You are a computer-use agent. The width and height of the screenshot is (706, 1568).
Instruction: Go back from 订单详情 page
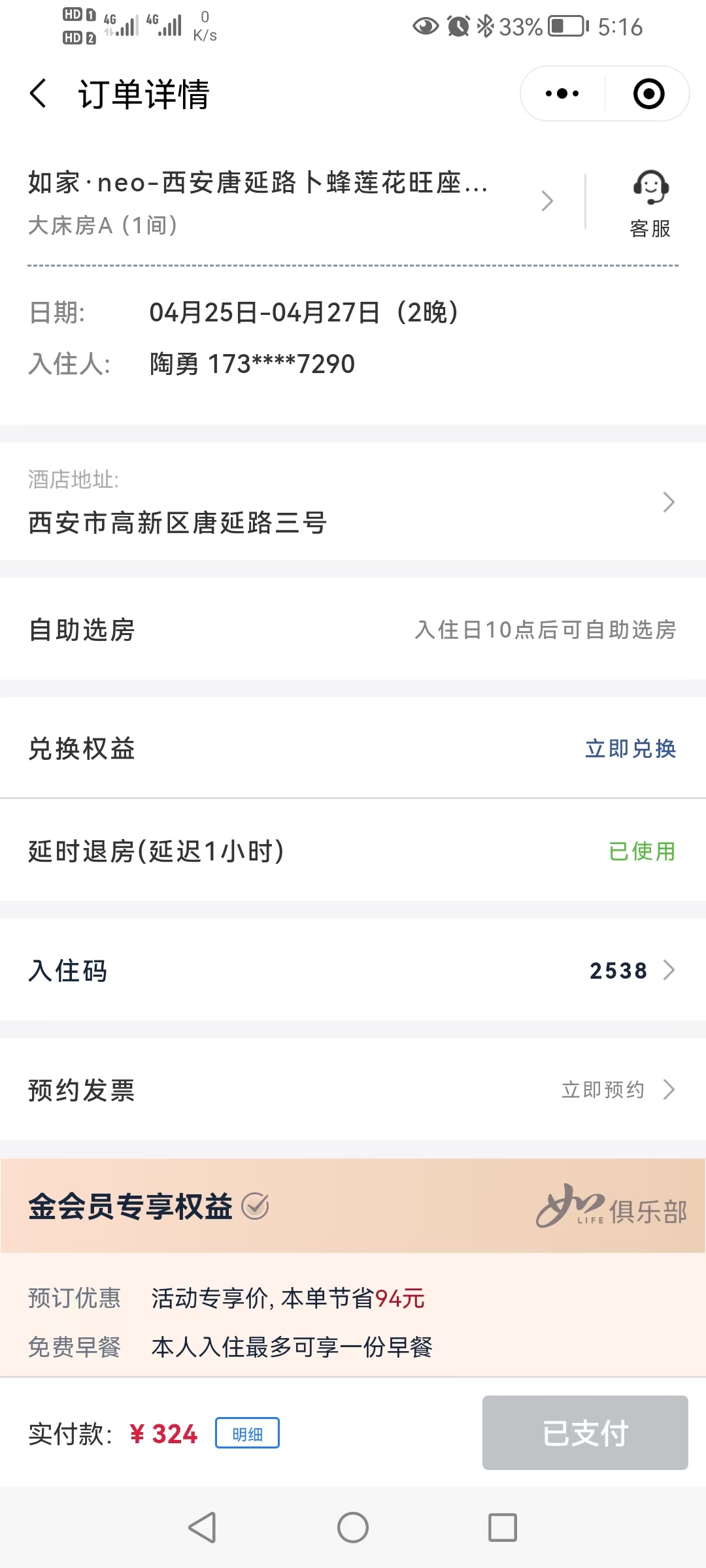(x=39, y=93)
